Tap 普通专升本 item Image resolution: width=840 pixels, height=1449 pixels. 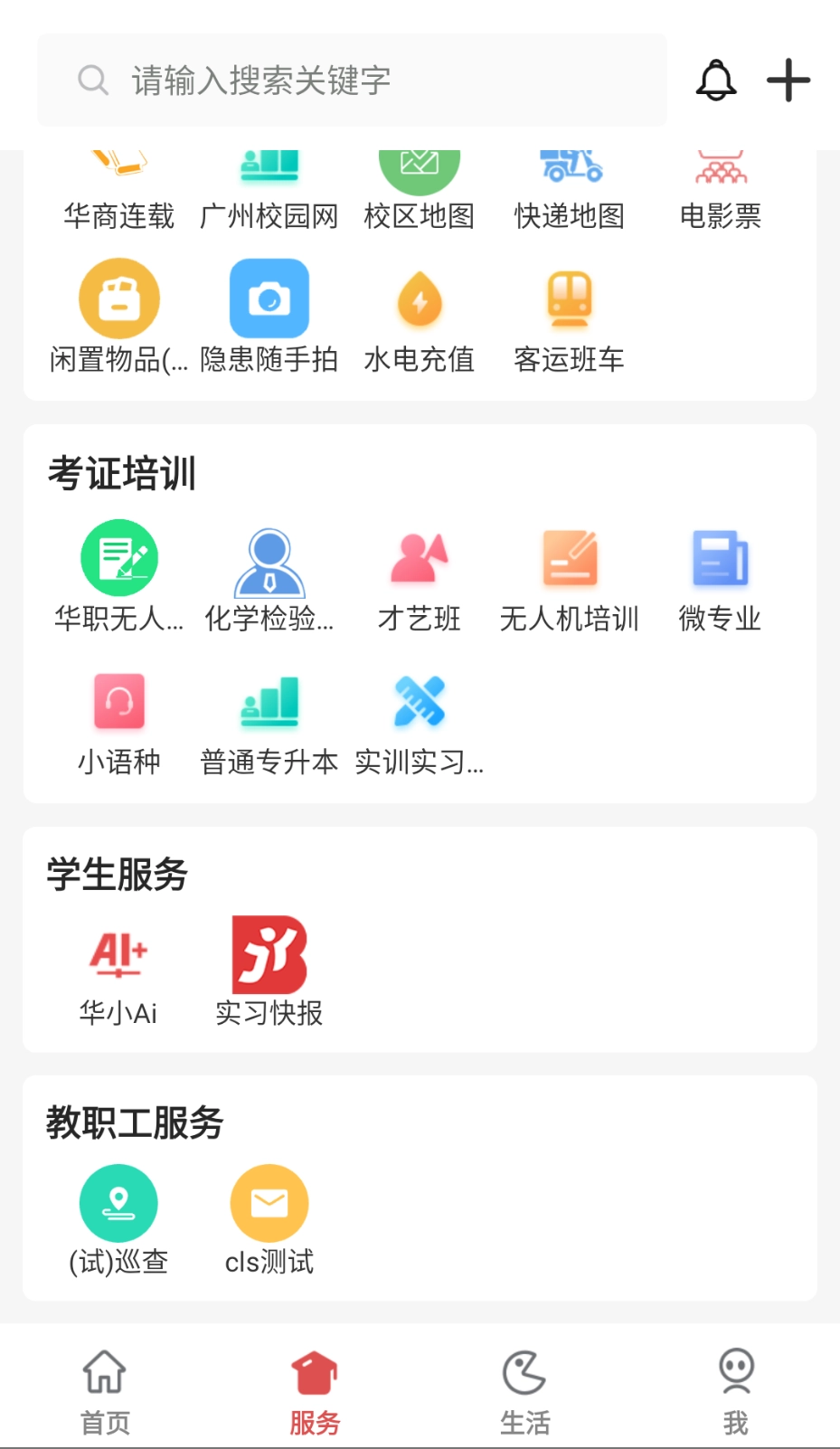click(269, 721)
